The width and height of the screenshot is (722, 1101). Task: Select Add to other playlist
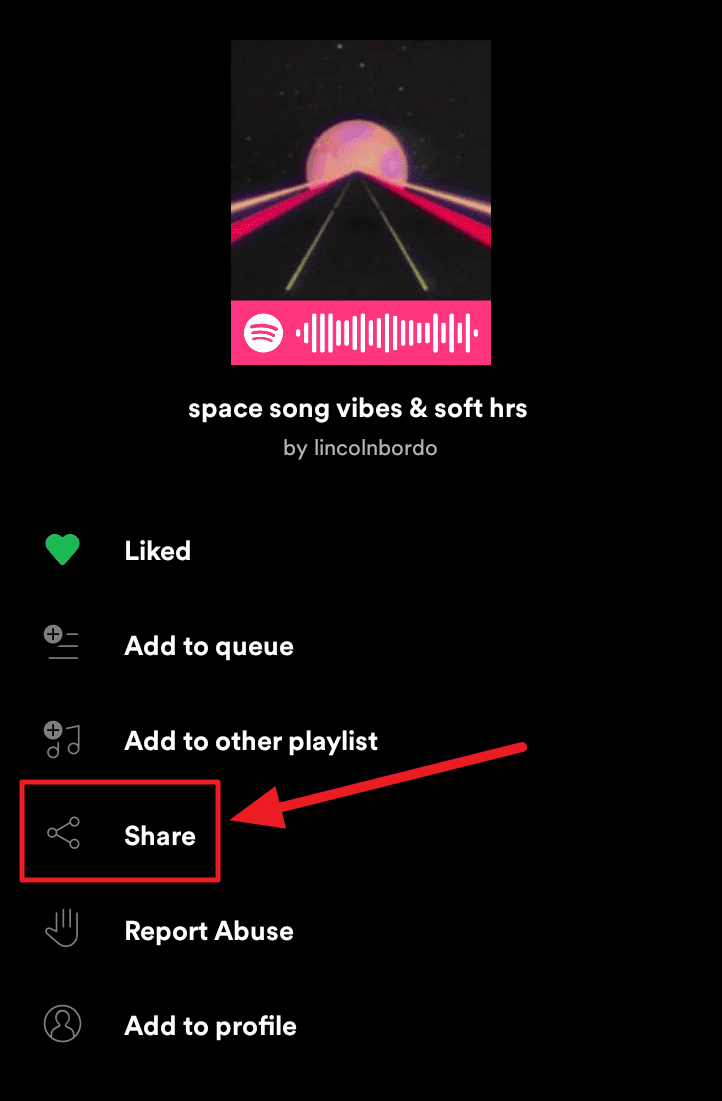pos(250,741)
